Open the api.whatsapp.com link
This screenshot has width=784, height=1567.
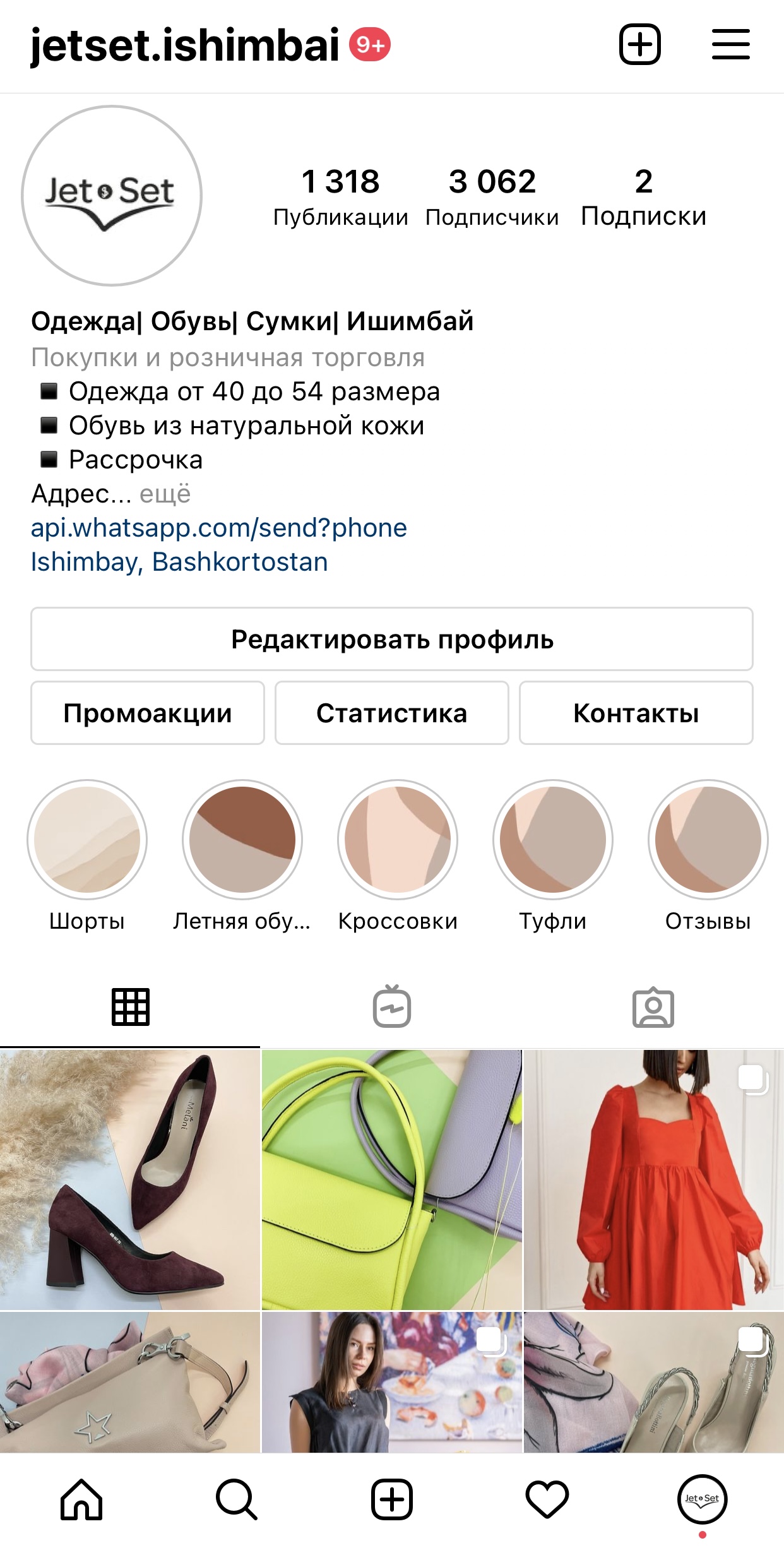tap(218, 528)
